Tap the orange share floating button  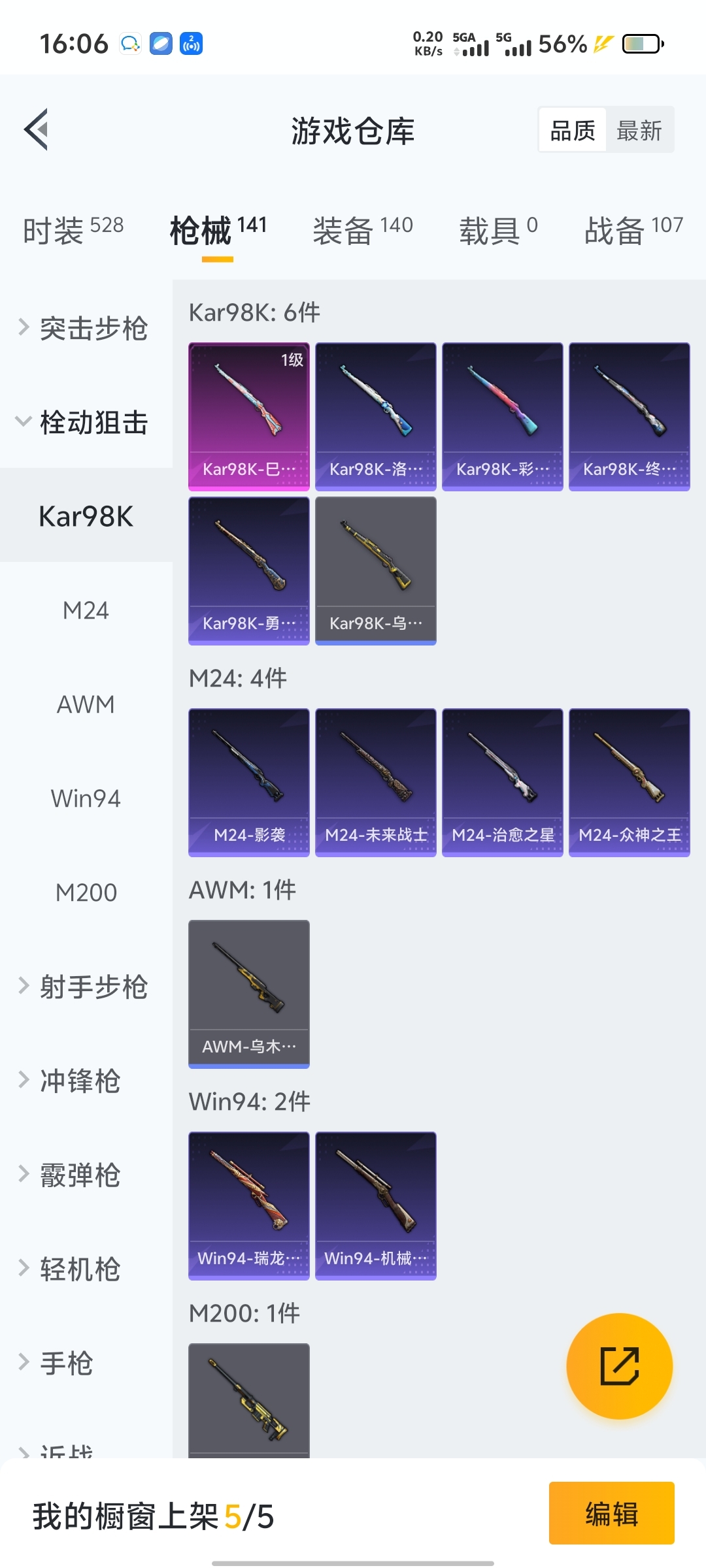pyautogui.click(x=619, y=1365)
